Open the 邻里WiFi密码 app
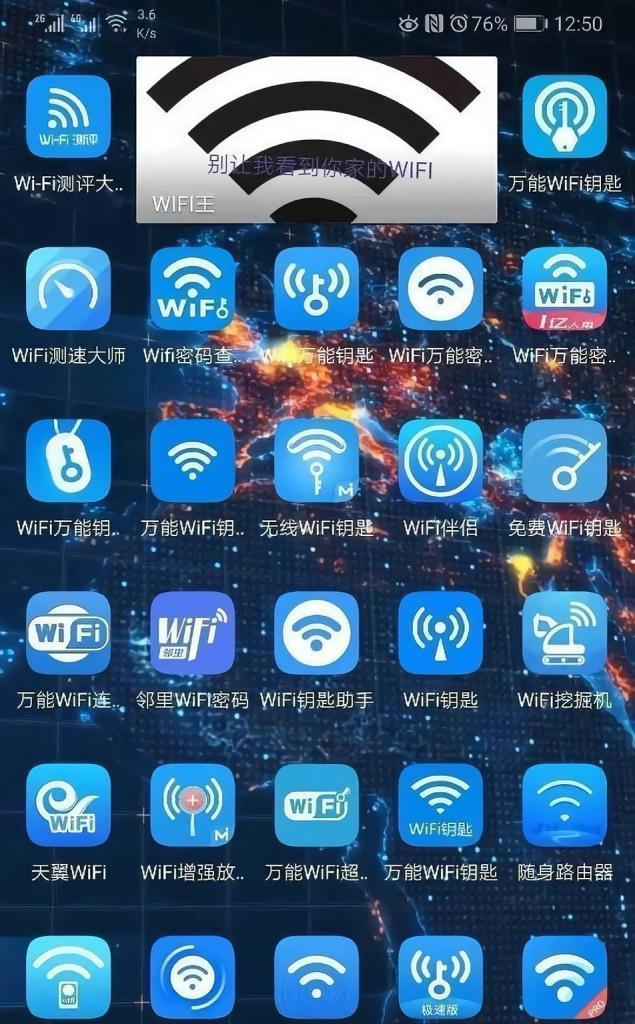This screenshot has width=635, height=1024. [192, 633]
